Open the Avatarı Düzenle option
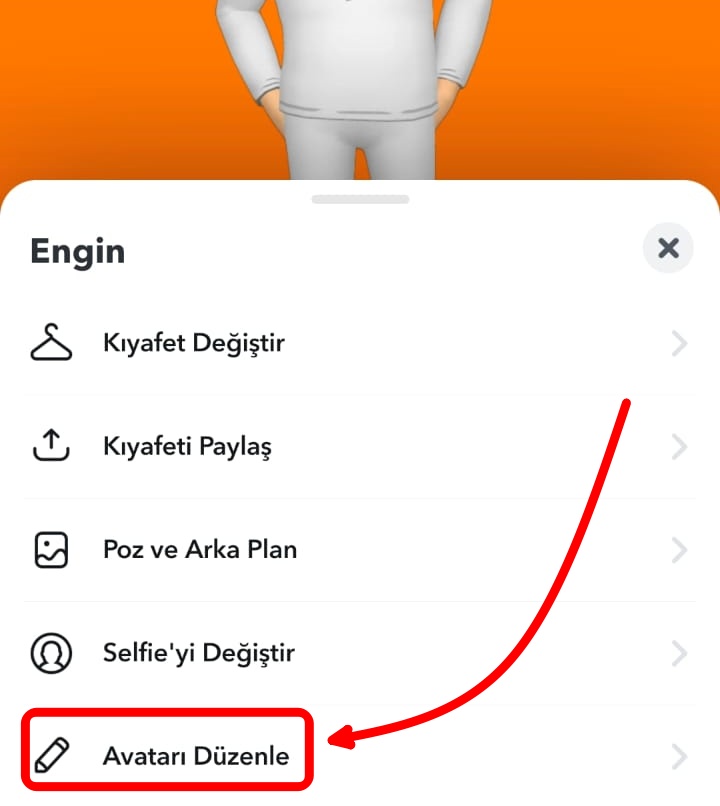The image size is (720, 806). [197, 755]
